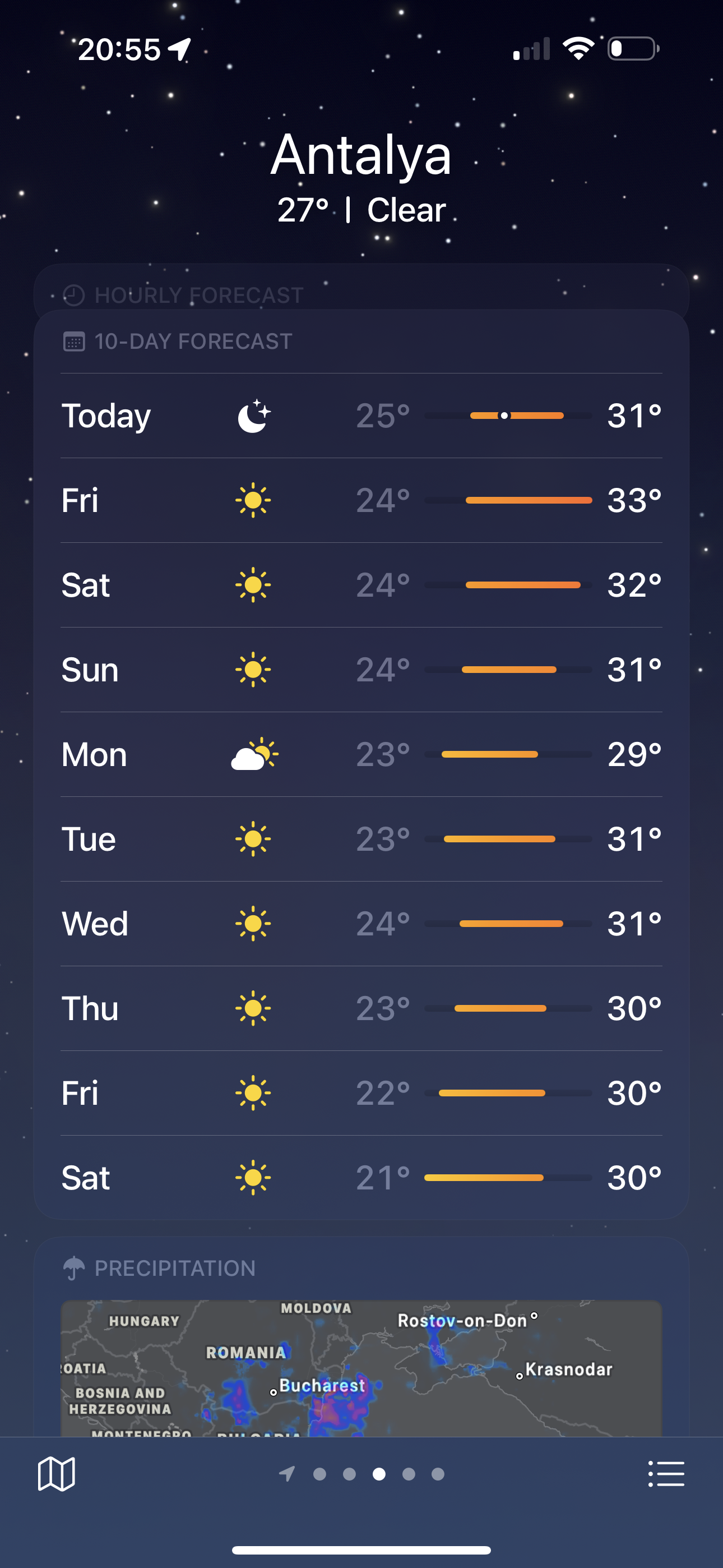
Task: Open the precipitation map preview
Action: coord(361,1368)
